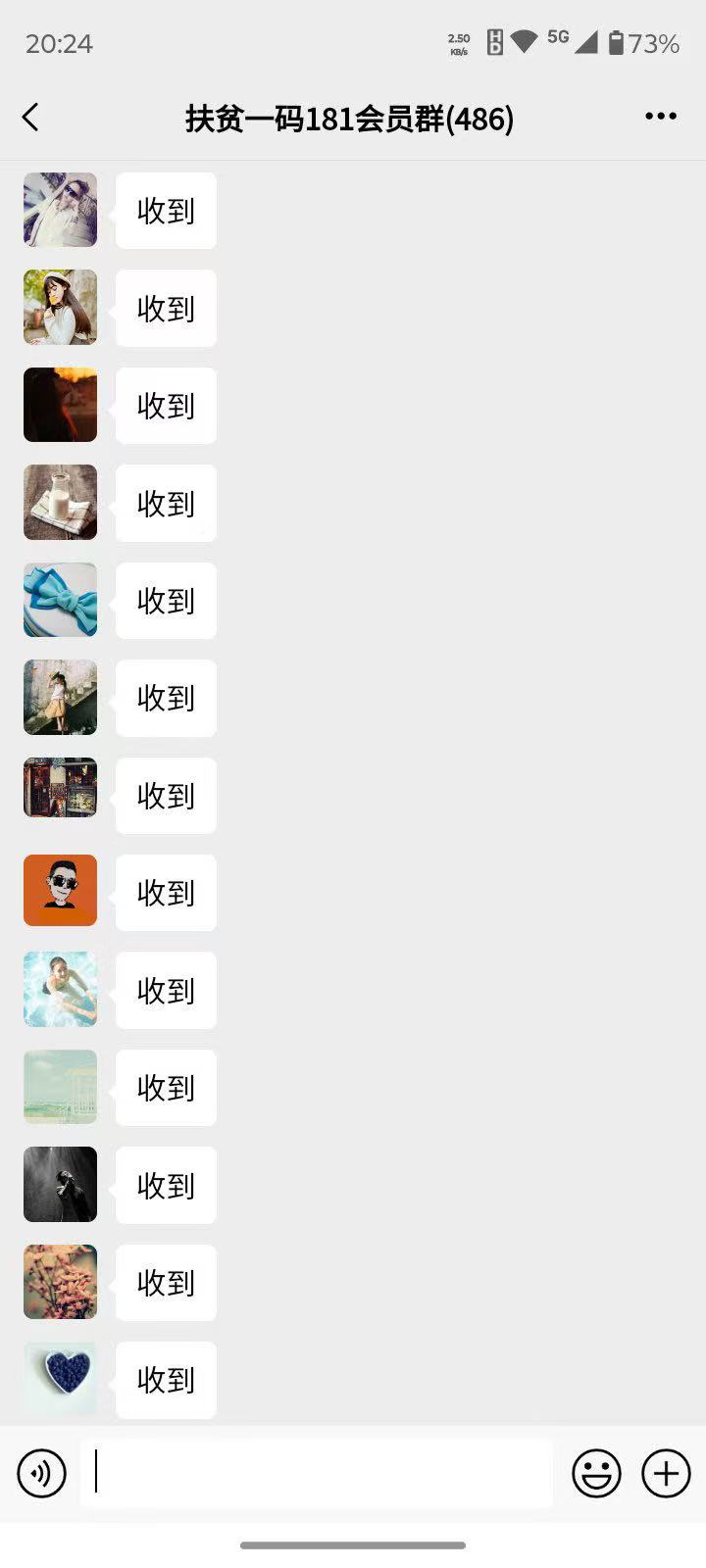
Task: View the milk bottle avatar profile
Action: pyautogui.click(x=60, y=503)
